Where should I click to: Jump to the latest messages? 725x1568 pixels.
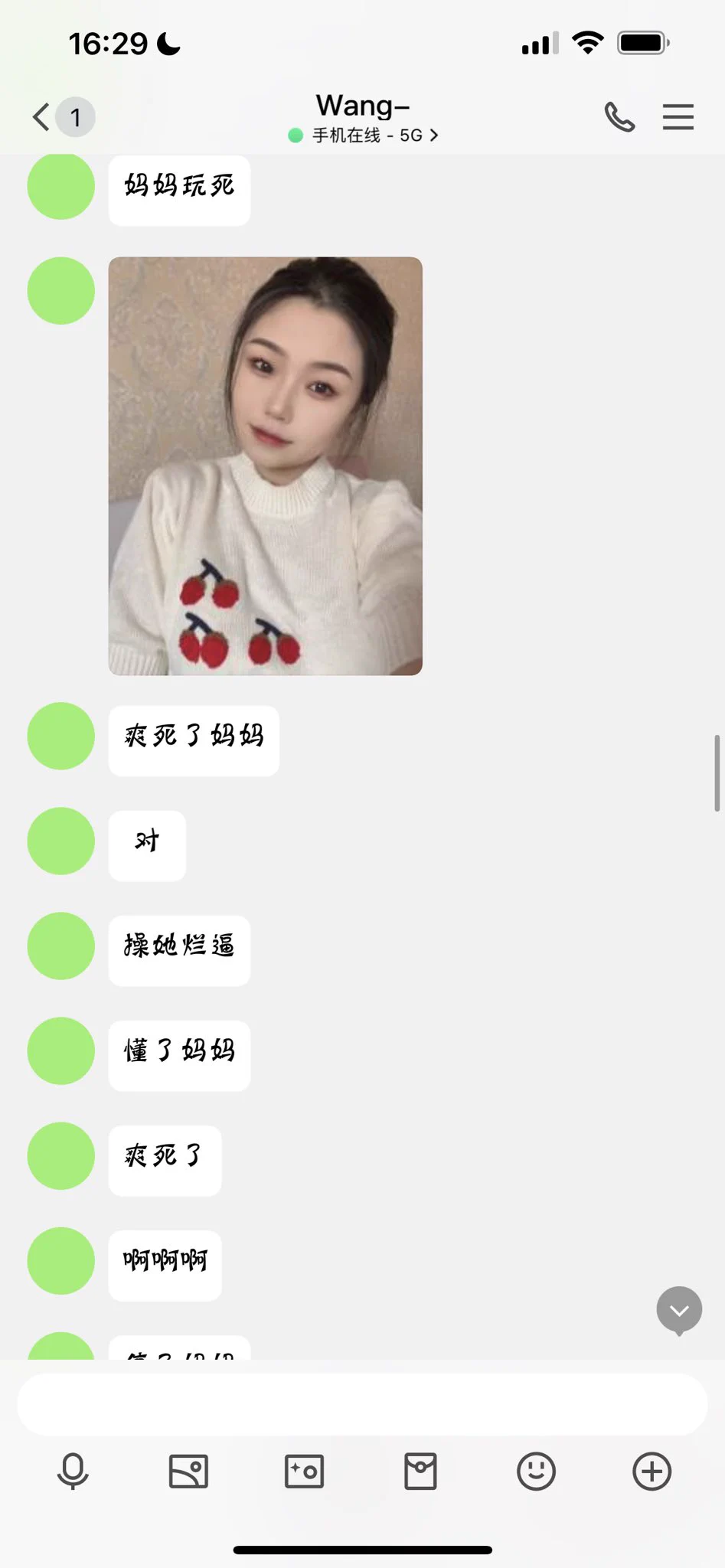[679, 1311]
